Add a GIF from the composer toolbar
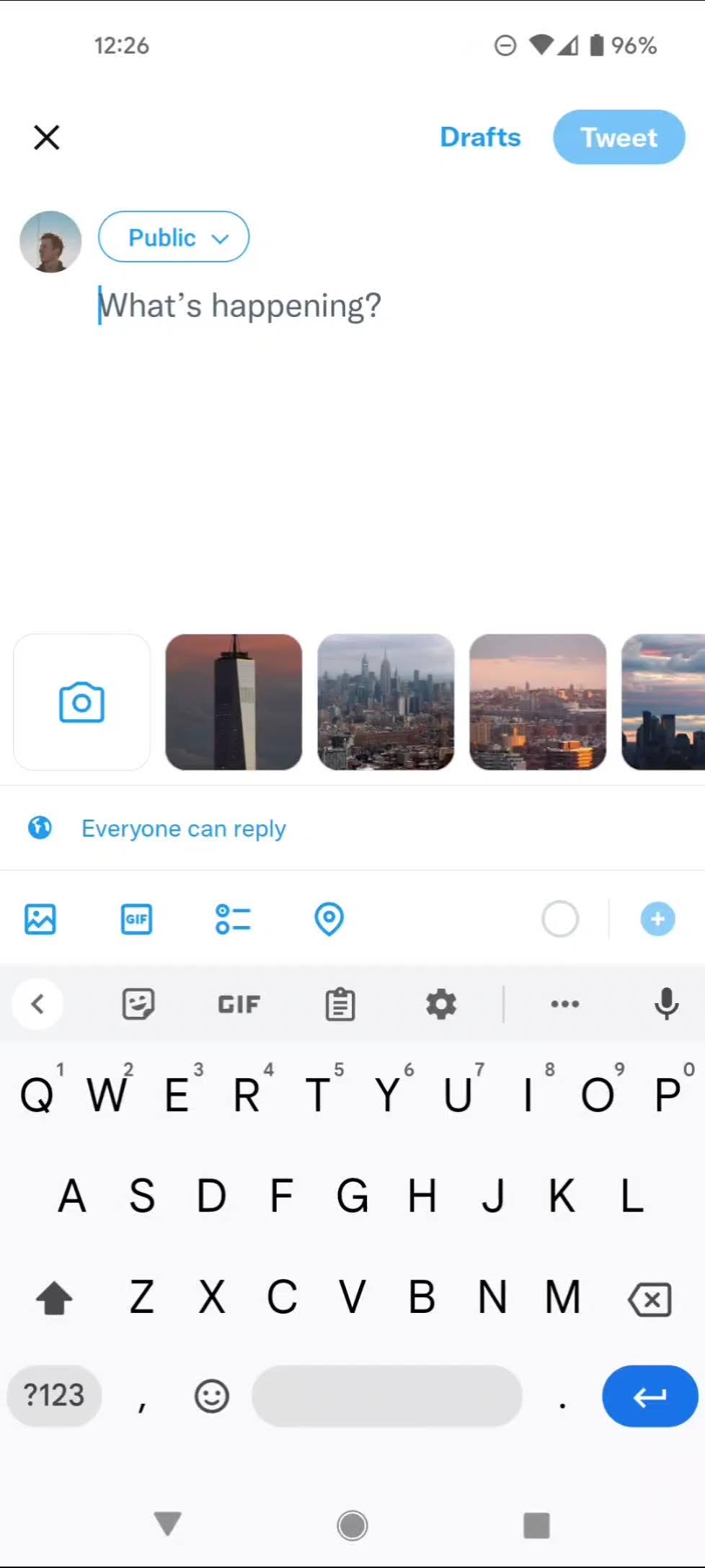Image resolution: width=705 pixels, height=1568 pixels. (x=136, y=919)
